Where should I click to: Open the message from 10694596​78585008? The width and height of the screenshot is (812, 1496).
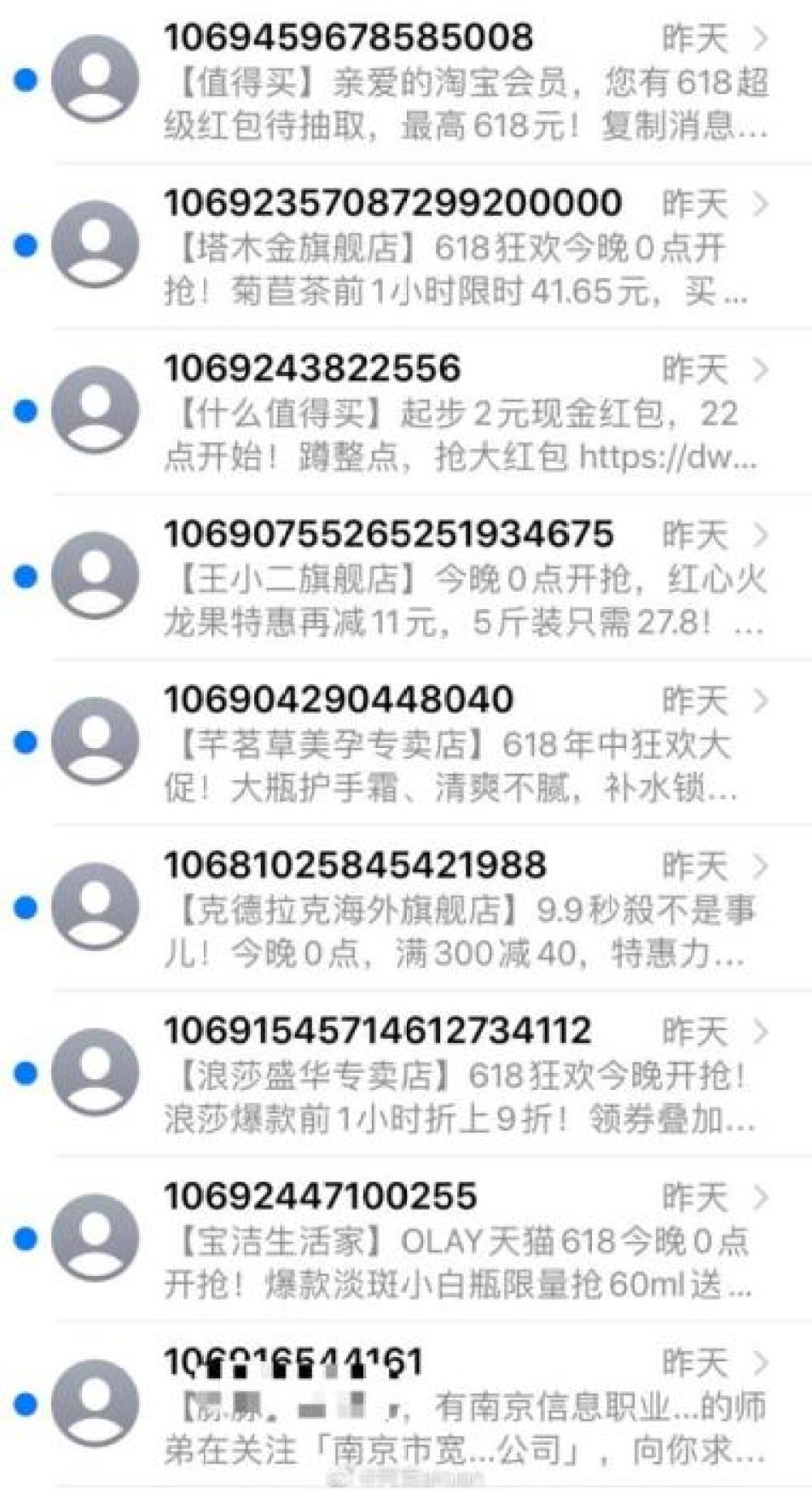coord(463,82)
